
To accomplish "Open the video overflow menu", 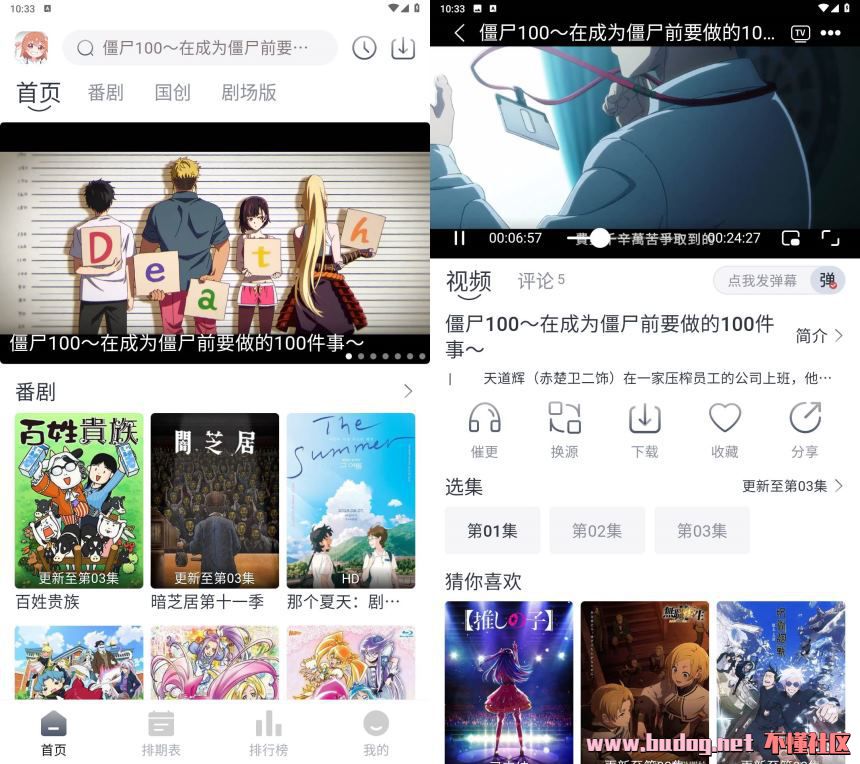I will click(830, 33).
